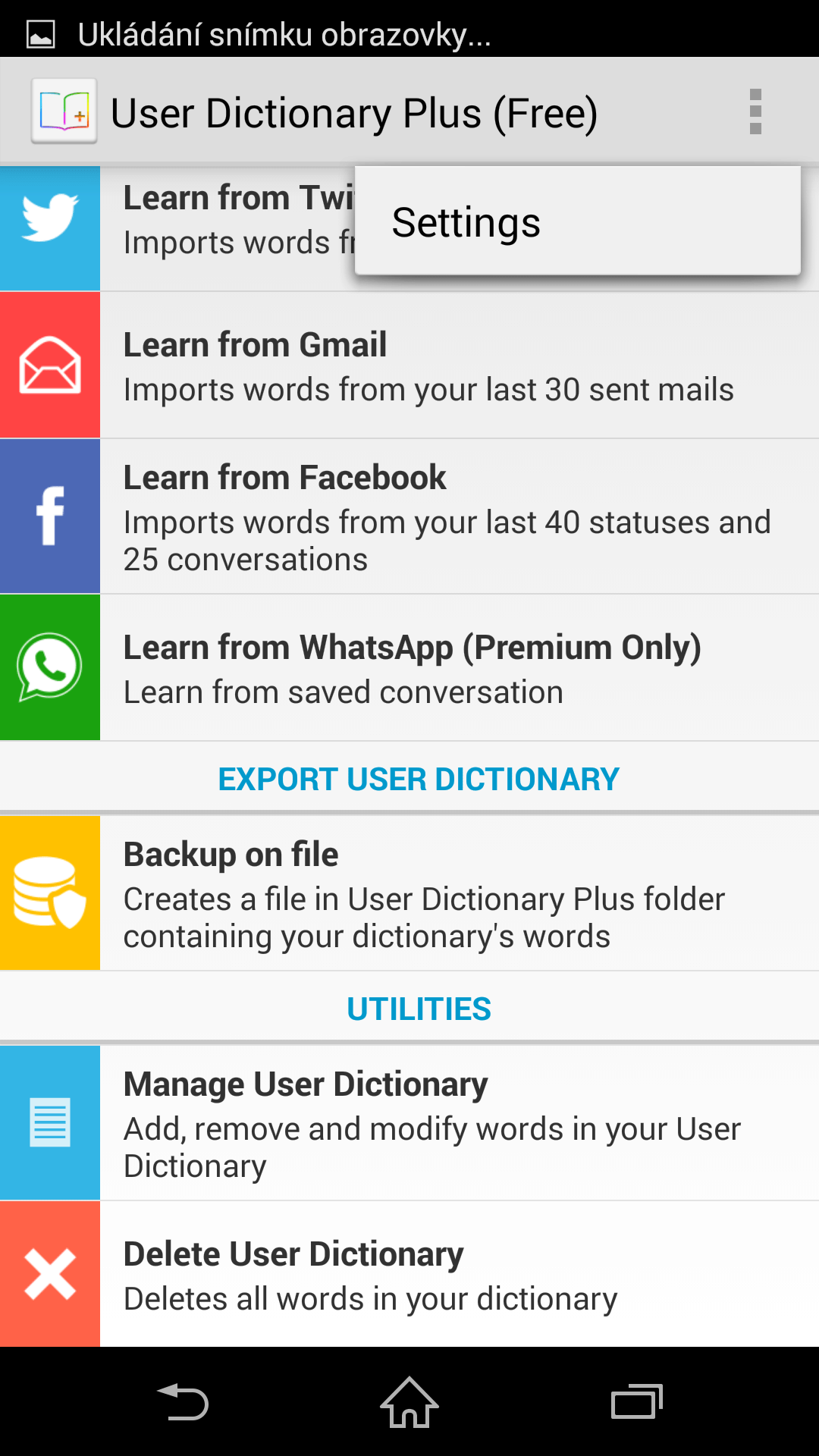Open Learn from Facebook
Screen dimensions: 819x1456
[409, 516]
